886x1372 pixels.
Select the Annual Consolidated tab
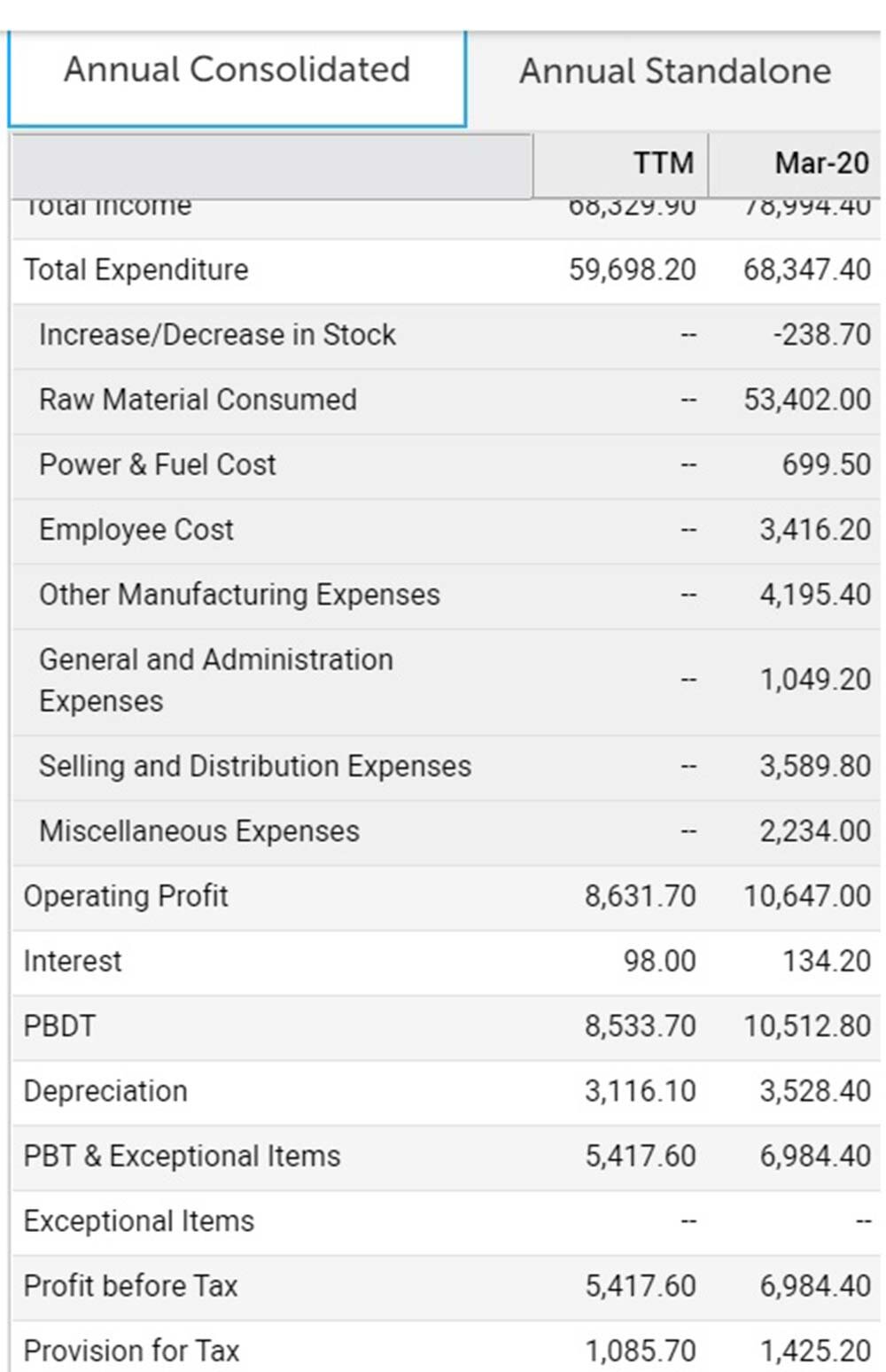coord(237,71)
